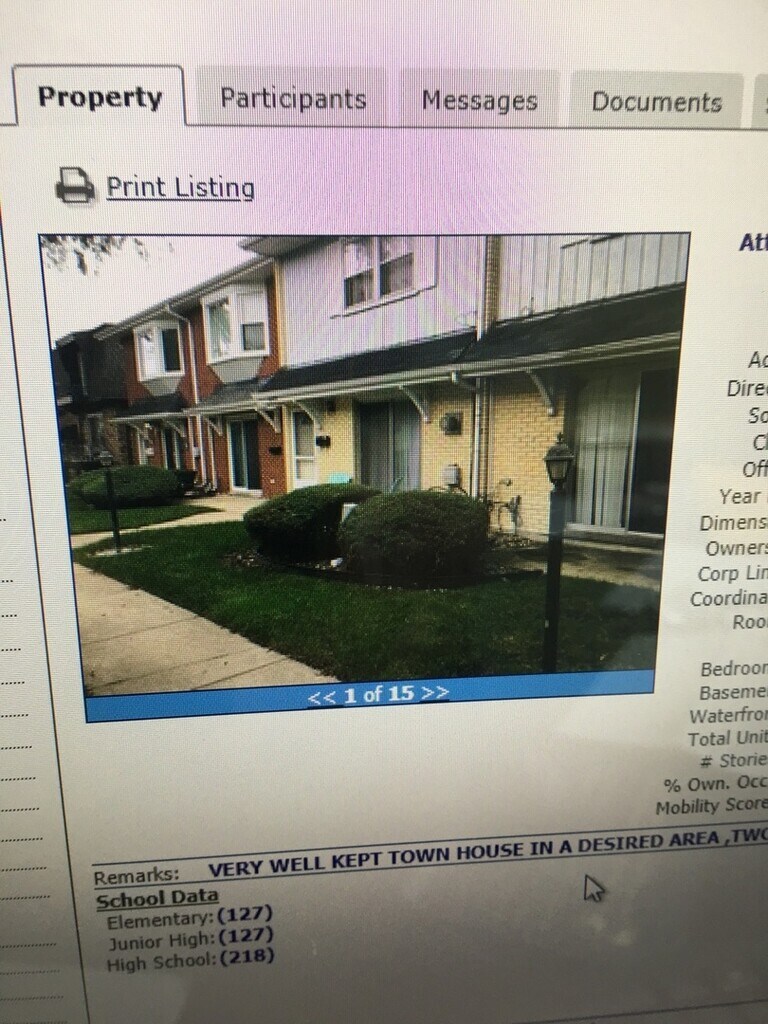
Task: Tap the printer icon
Action: (x=75, y=186)
